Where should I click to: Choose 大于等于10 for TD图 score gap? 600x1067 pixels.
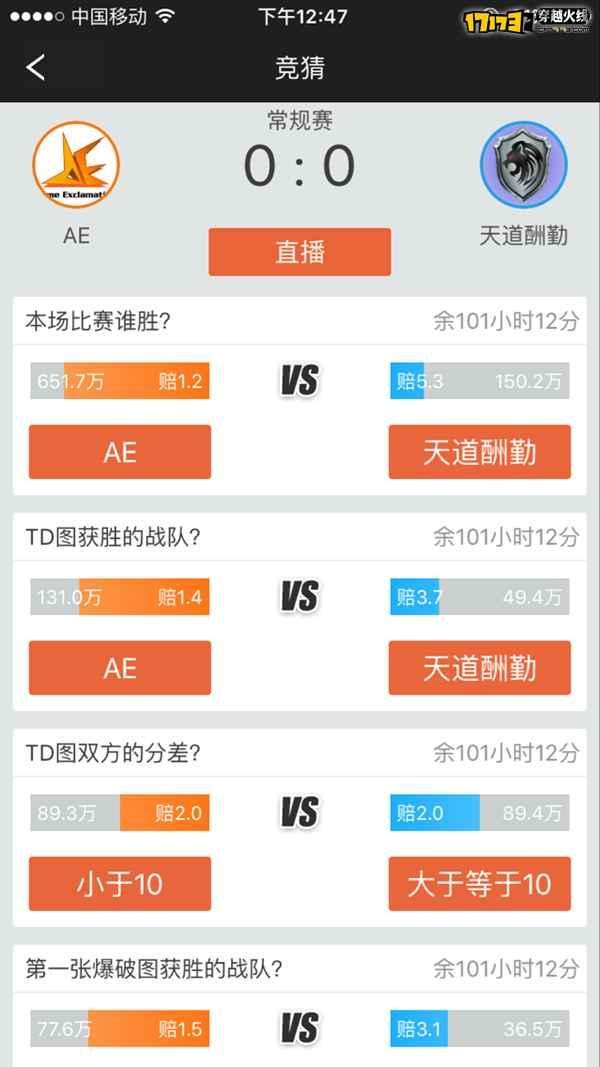480,883
